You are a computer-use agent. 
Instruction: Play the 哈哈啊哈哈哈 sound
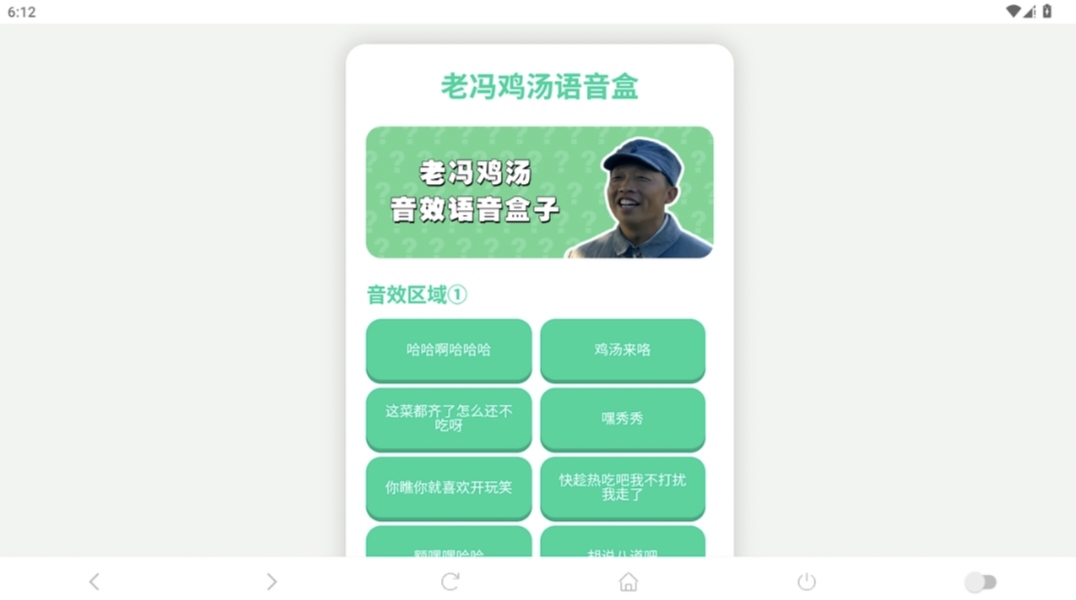[448, 349]
